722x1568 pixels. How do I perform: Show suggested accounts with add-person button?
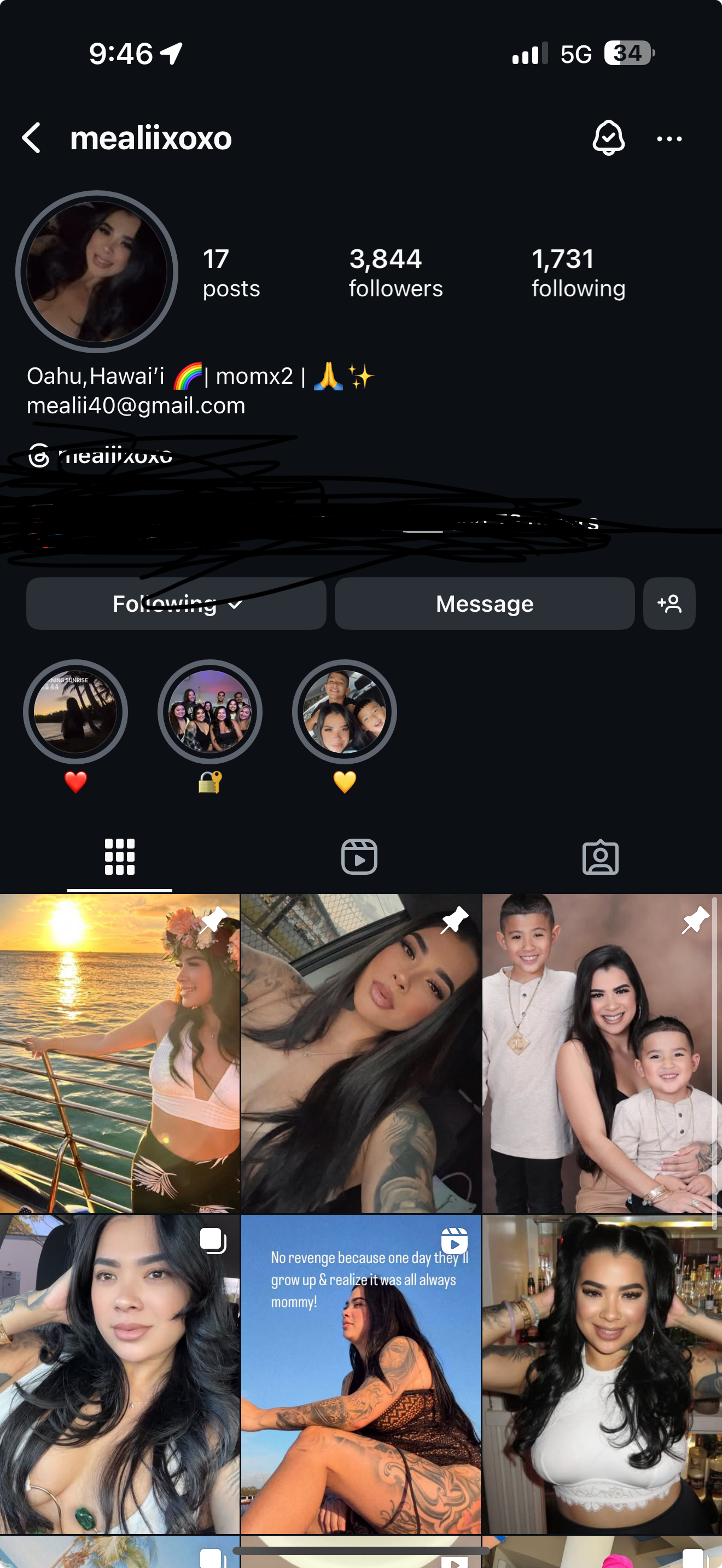pos(669,603)
